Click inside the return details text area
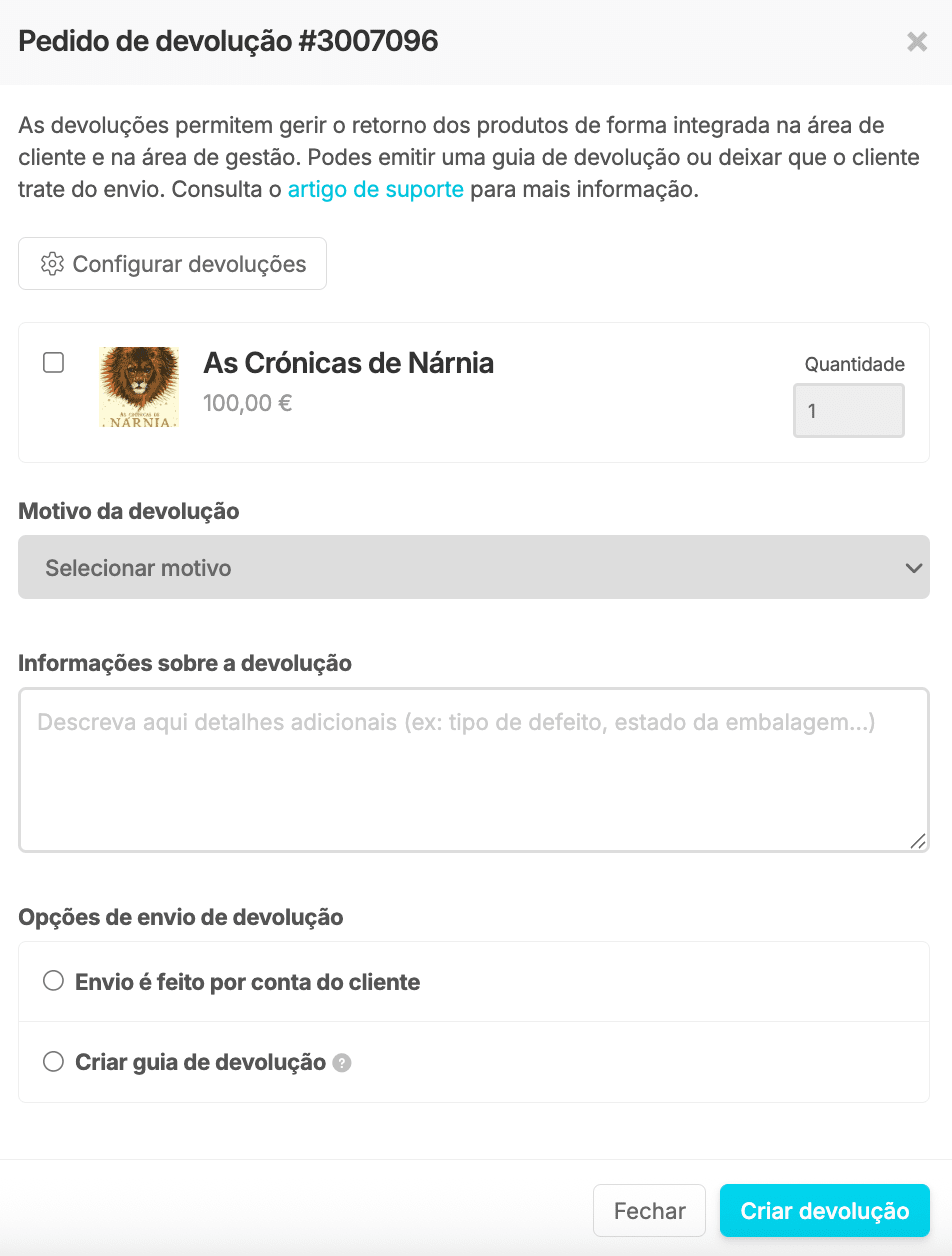Screen dimensions: 952x1256 pyautogui.click(x=475, y=765)
